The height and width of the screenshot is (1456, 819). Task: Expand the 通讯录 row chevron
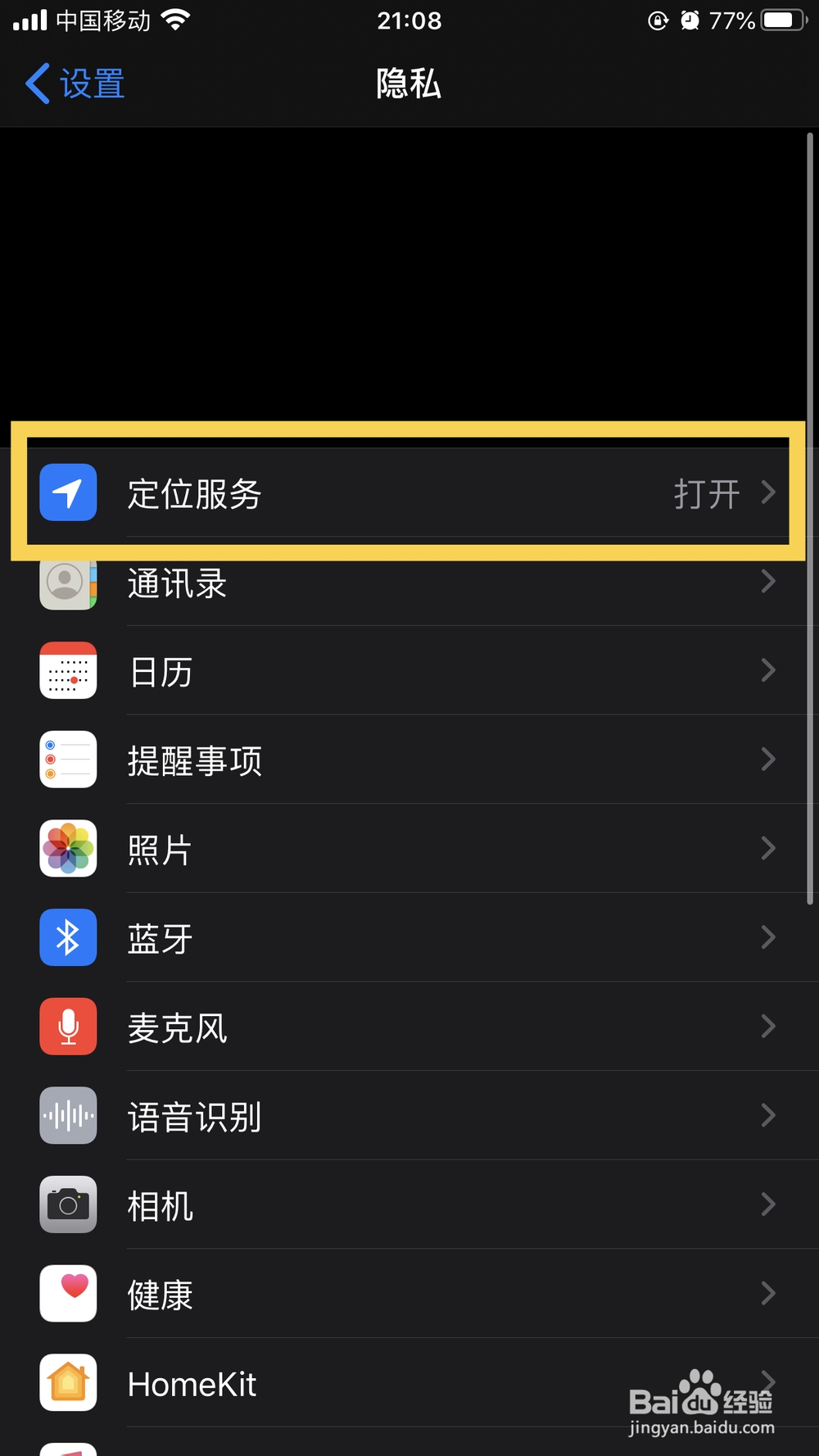768,582
